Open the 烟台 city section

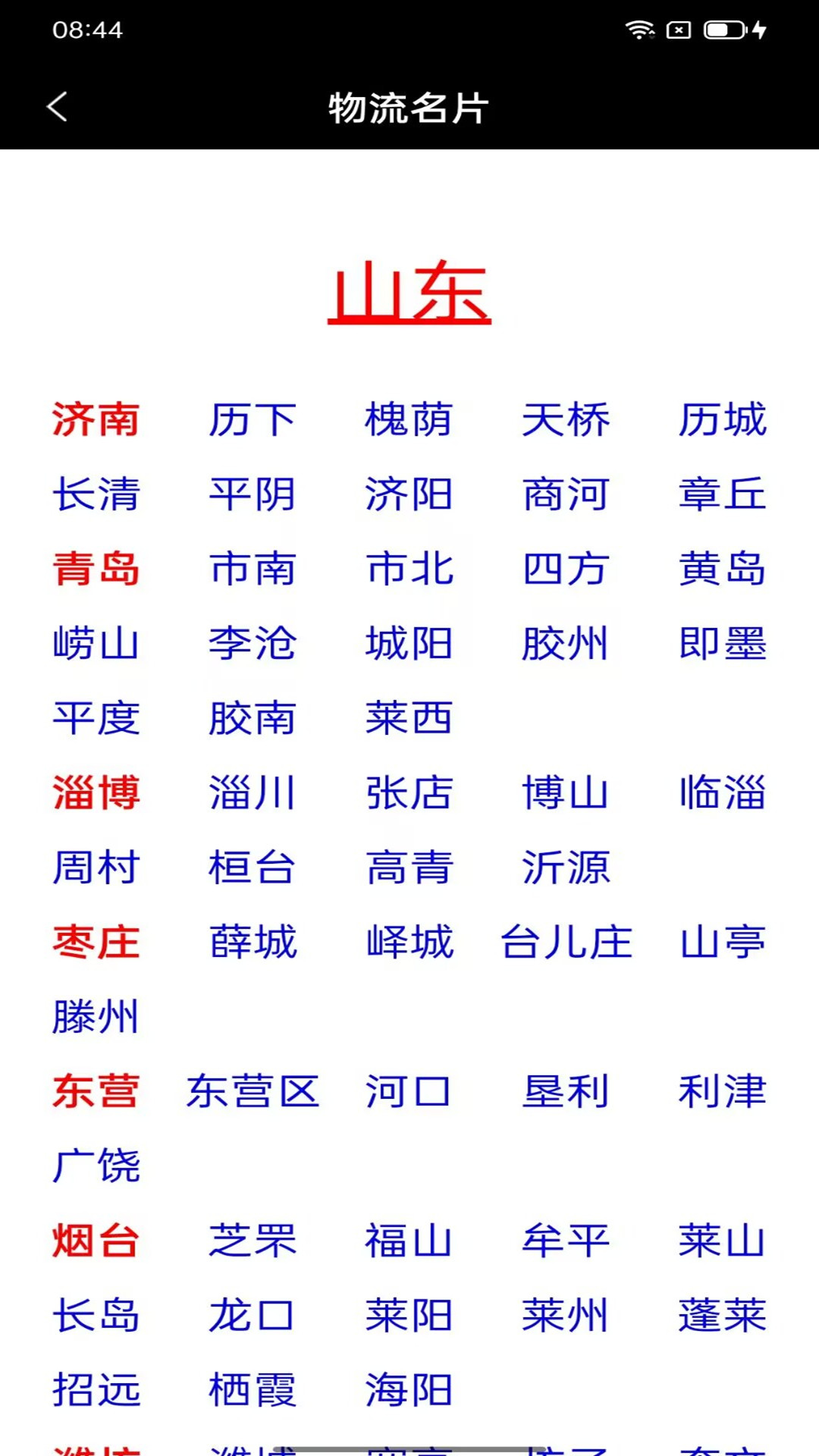point(96,1239)
